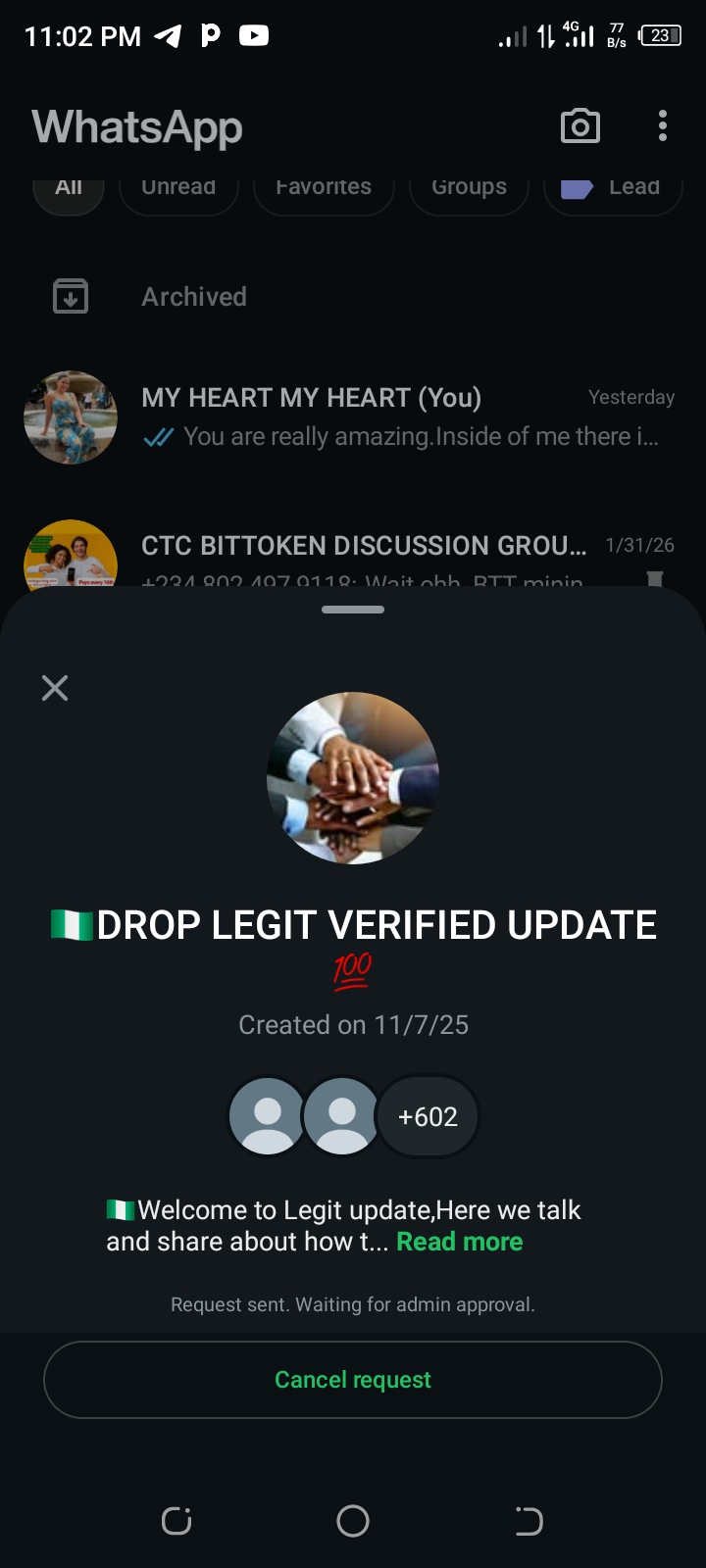The image size is (706, 1568).
Task: Expand the group description with Read more
Action: pos(459,1242)
